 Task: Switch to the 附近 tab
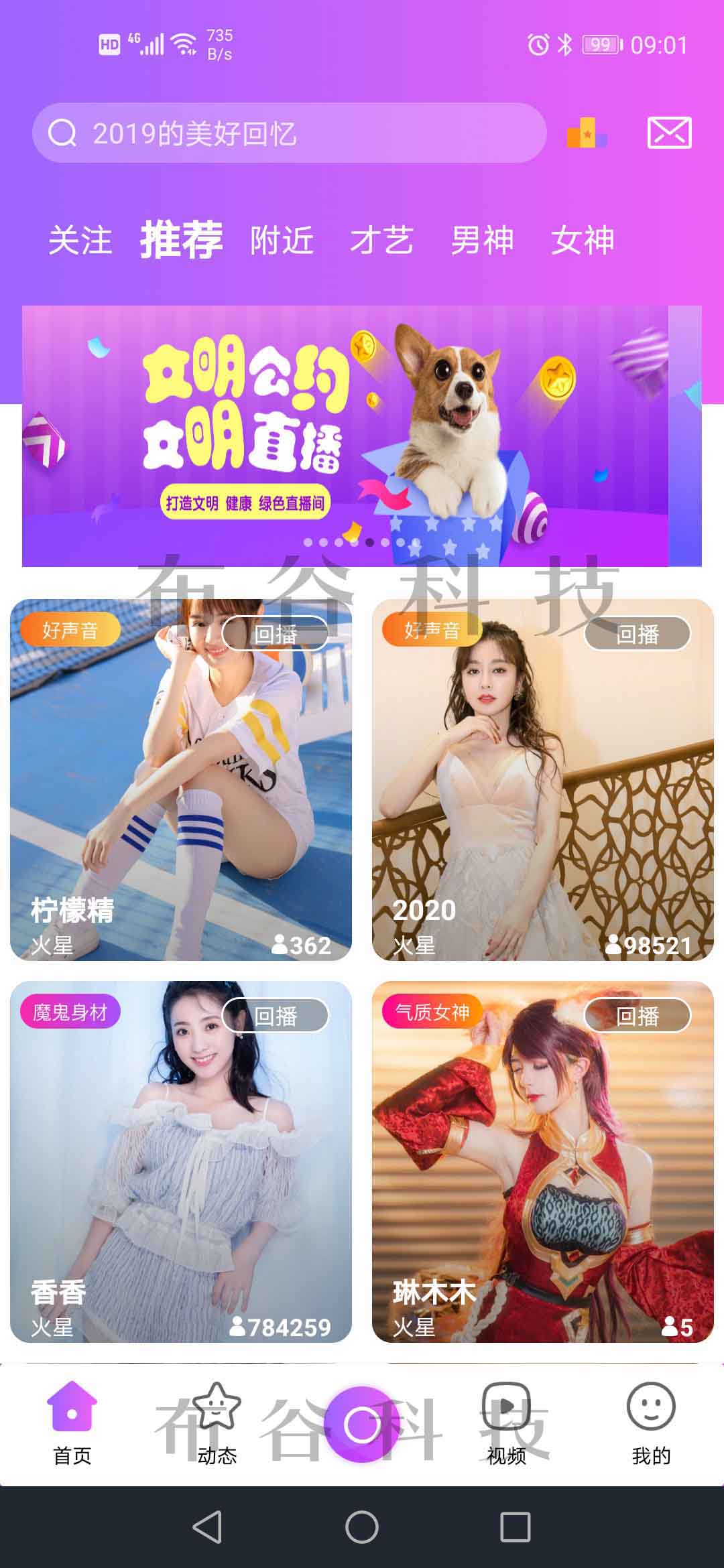click(x=282, y=240)
